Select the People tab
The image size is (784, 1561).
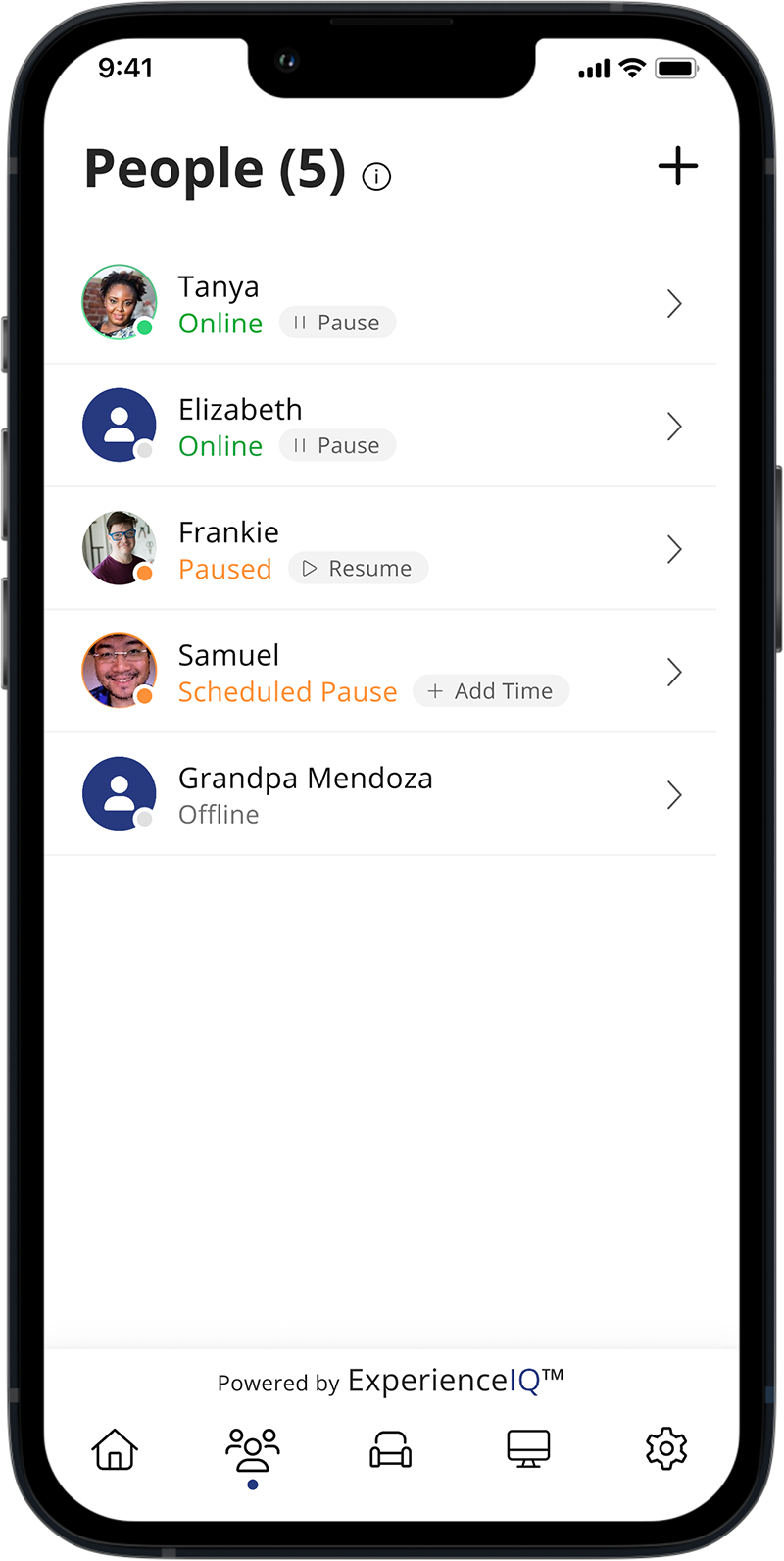point(253,1448)
